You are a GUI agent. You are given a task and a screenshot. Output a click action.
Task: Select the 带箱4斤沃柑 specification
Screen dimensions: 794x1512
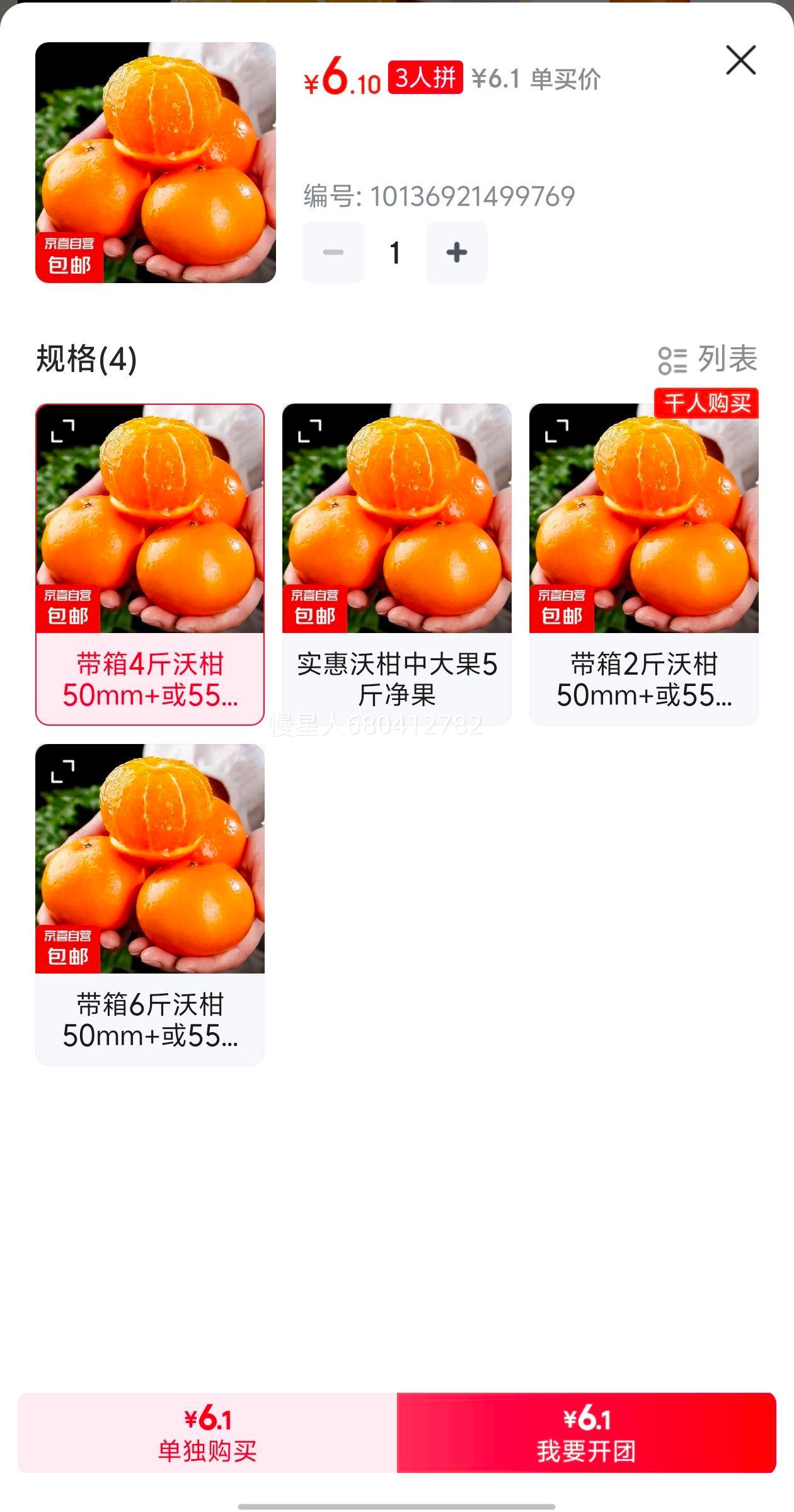[150, 679]
